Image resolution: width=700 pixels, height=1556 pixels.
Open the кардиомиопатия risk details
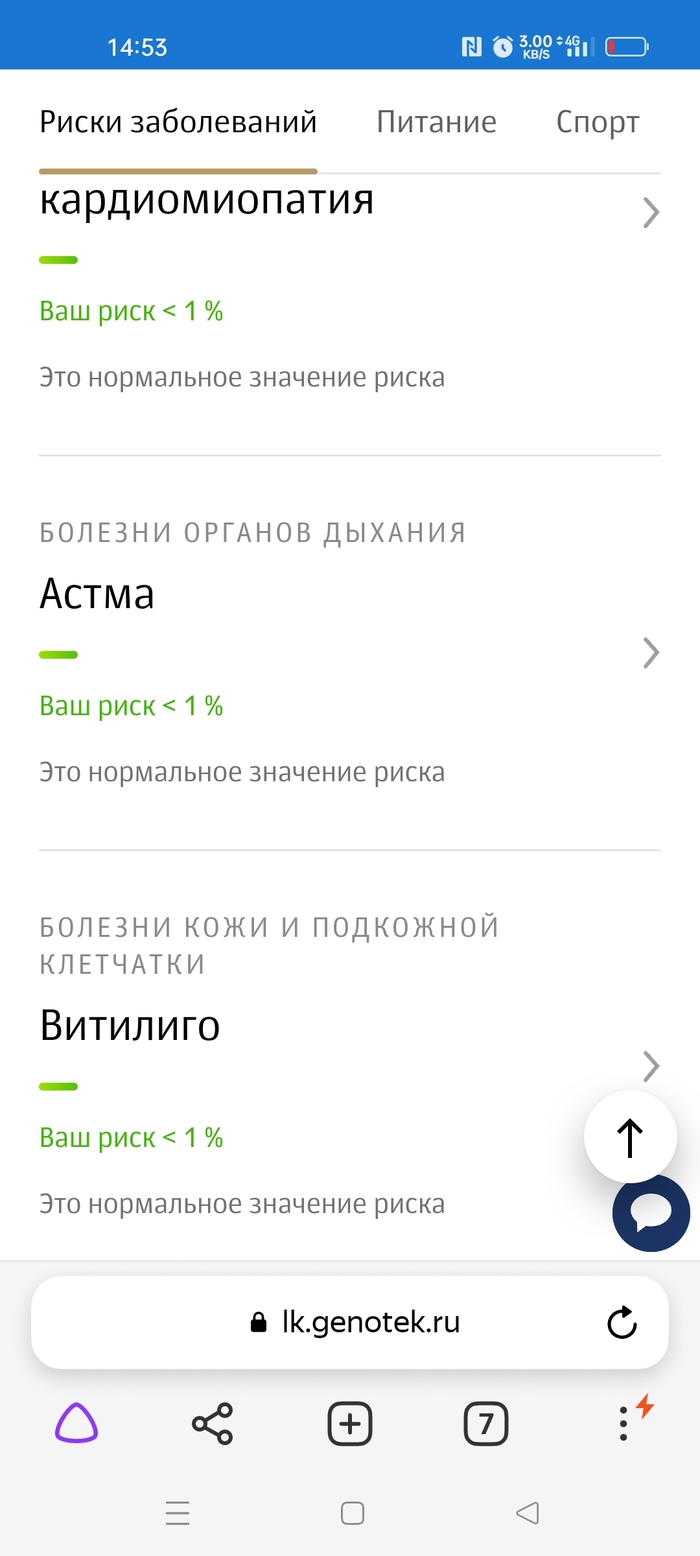651,212
